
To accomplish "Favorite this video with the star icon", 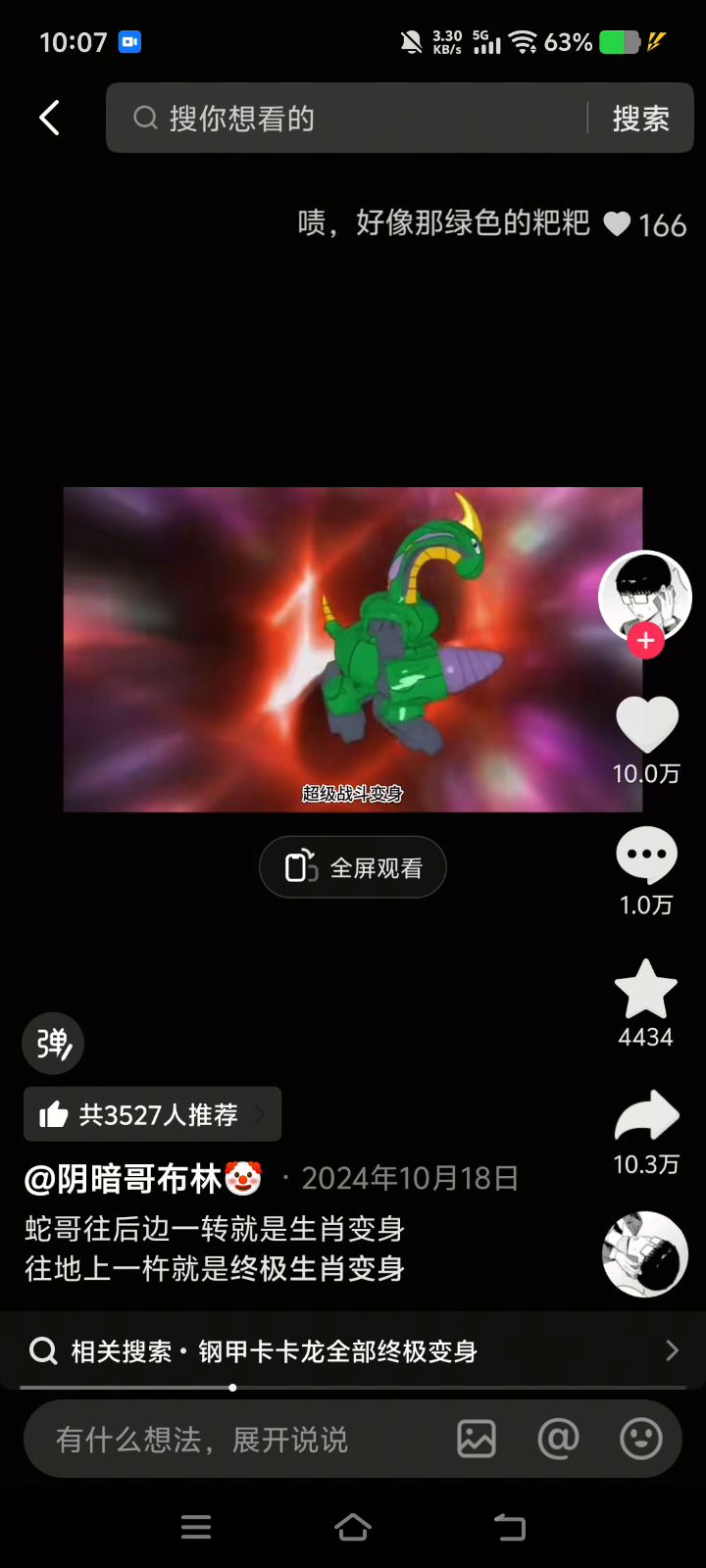I will pyautogui.click(x=646, y=991).
